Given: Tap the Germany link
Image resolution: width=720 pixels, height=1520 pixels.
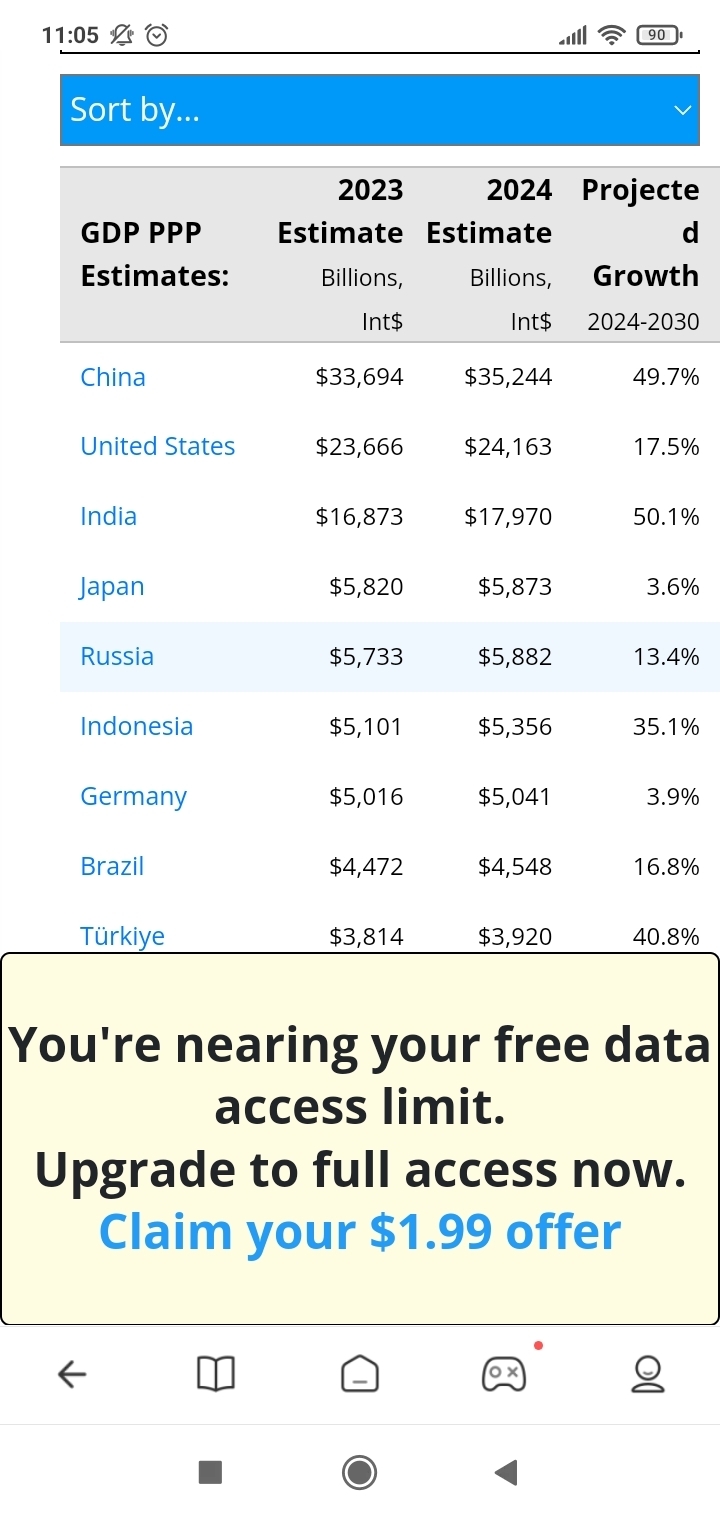Looking at the screenshot, I should pos(134,796).
